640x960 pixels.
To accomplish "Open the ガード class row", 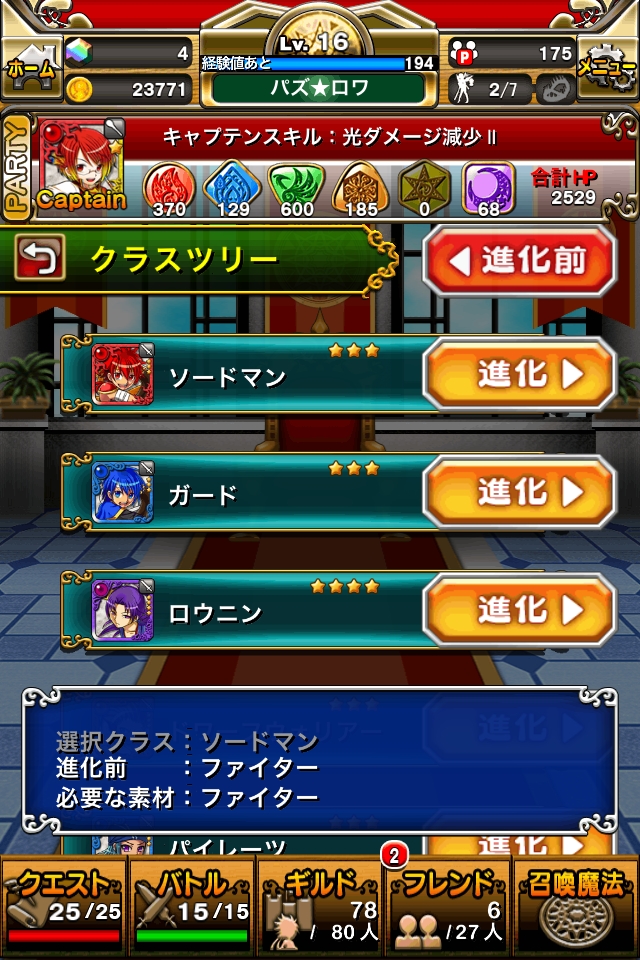I will (250, 493).
